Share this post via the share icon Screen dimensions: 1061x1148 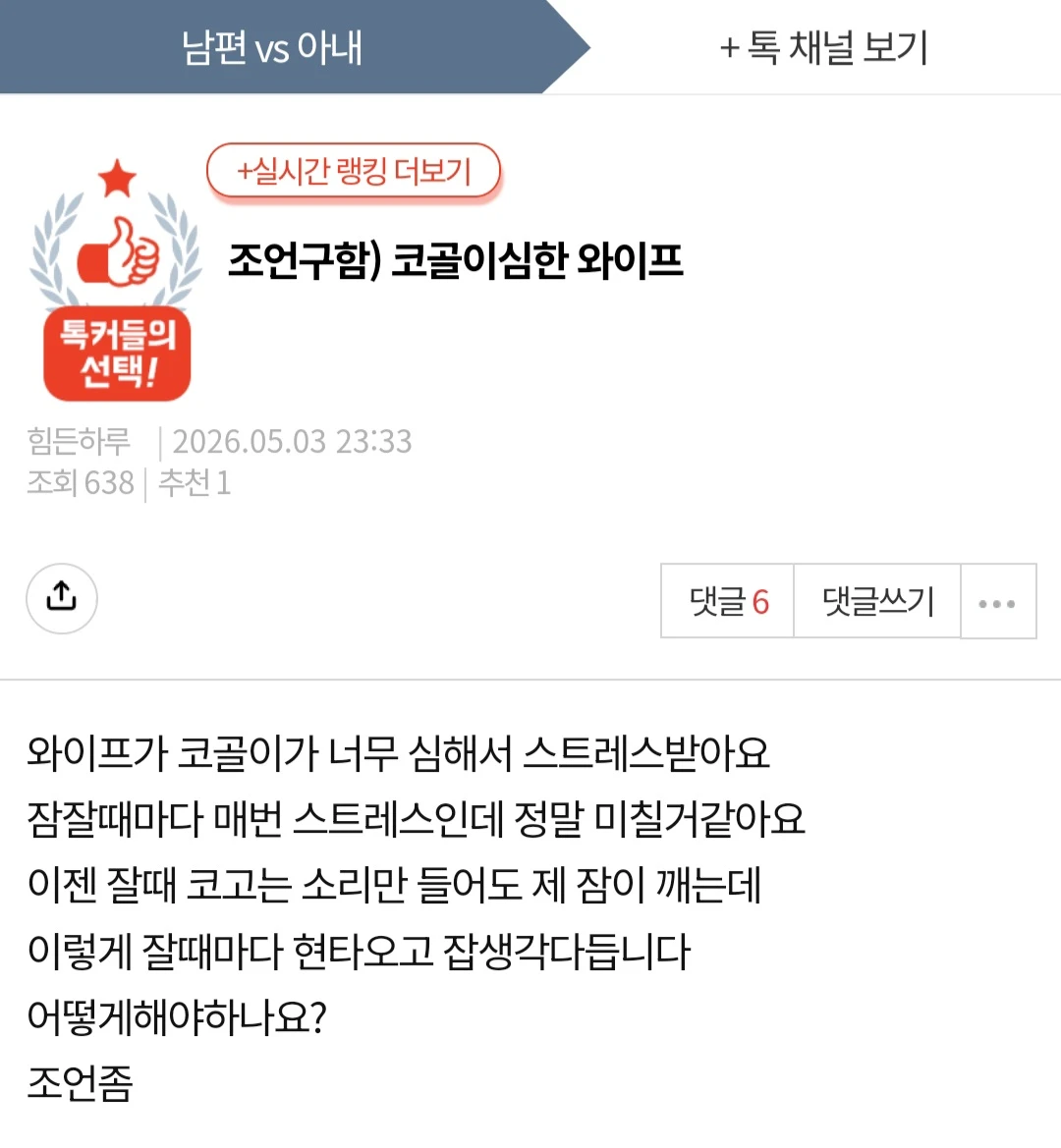[x=62, y=597]
